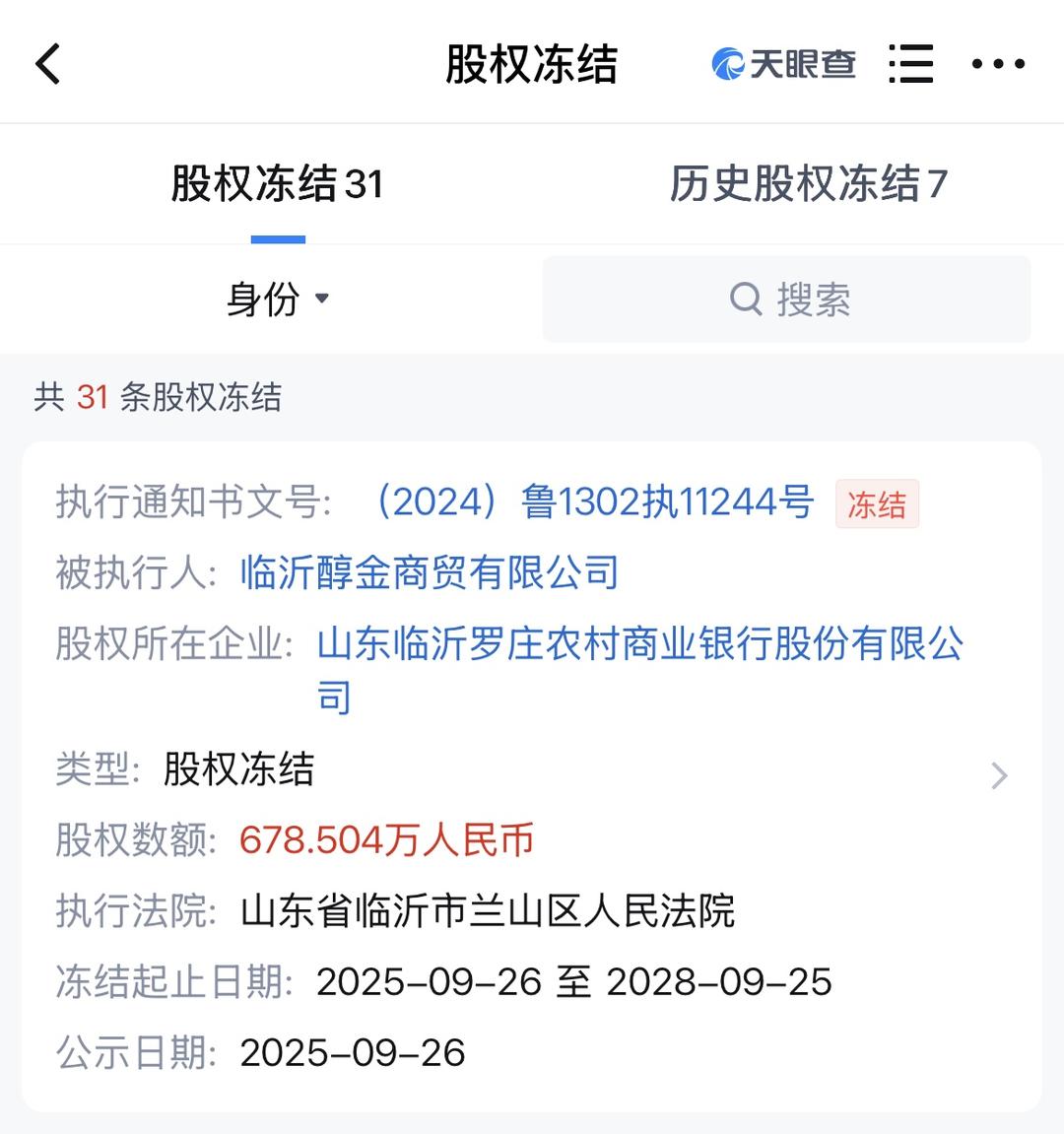Viewport: 1064px width, 1134px height.
Task: Open the list menu icon in header
Action: click(910, 64)
